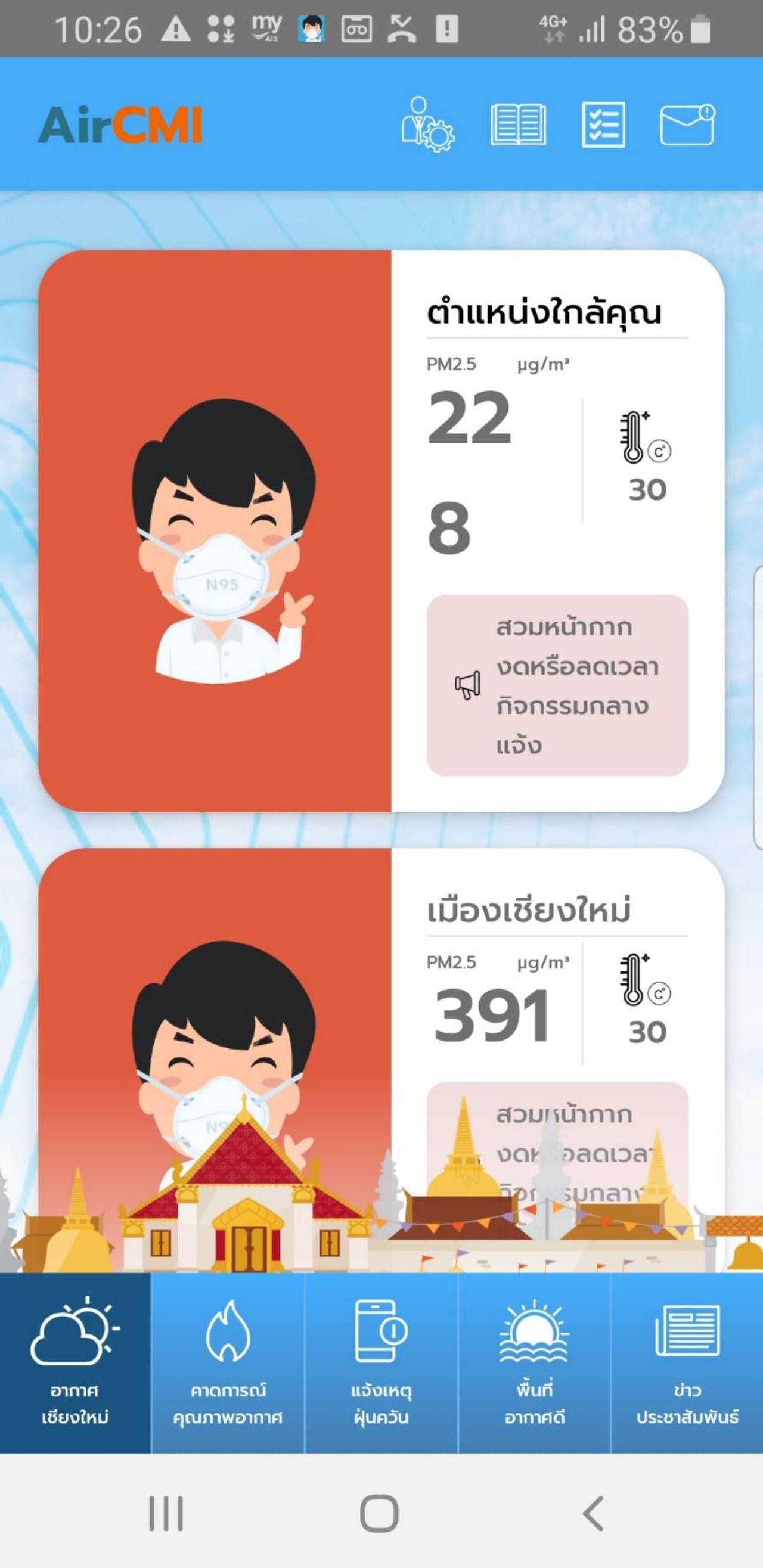Switch to the คาดการณ์คุณภาพอากาศ tab

click(x=228, y=1362)
